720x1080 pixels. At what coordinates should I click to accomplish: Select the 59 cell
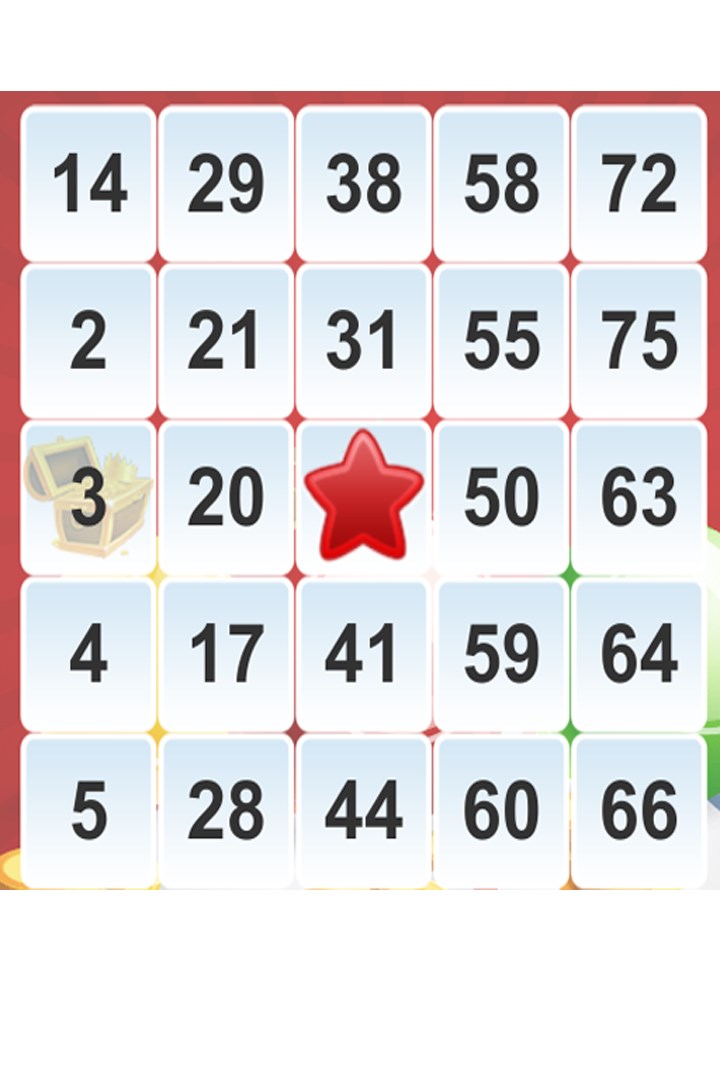[501, 655]
